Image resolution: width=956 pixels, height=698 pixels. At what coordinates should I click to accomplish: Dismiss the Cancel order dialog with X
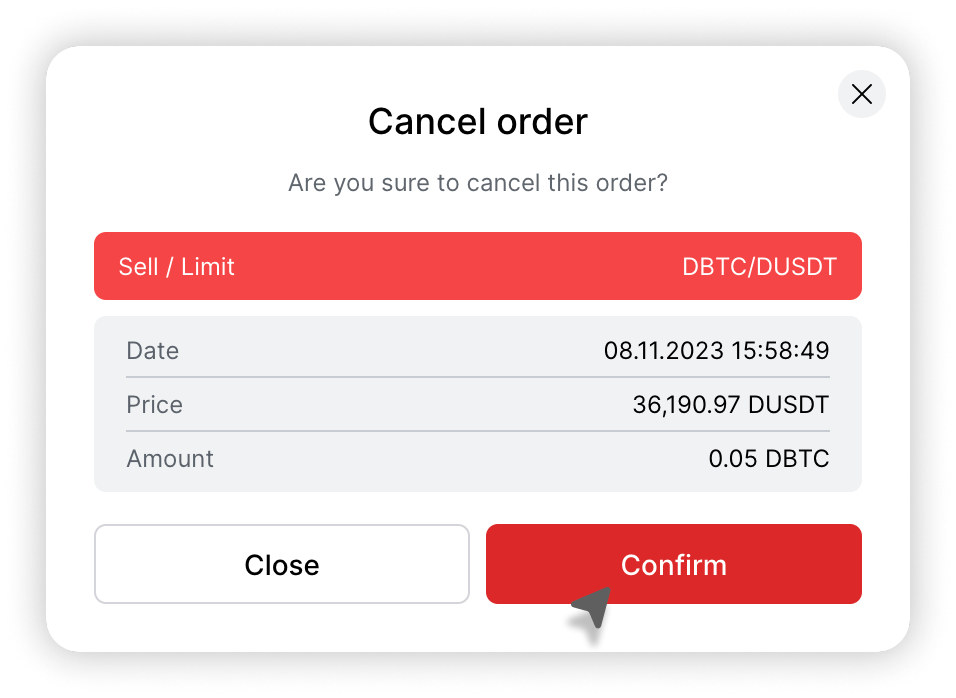click(x=861, y=94)
